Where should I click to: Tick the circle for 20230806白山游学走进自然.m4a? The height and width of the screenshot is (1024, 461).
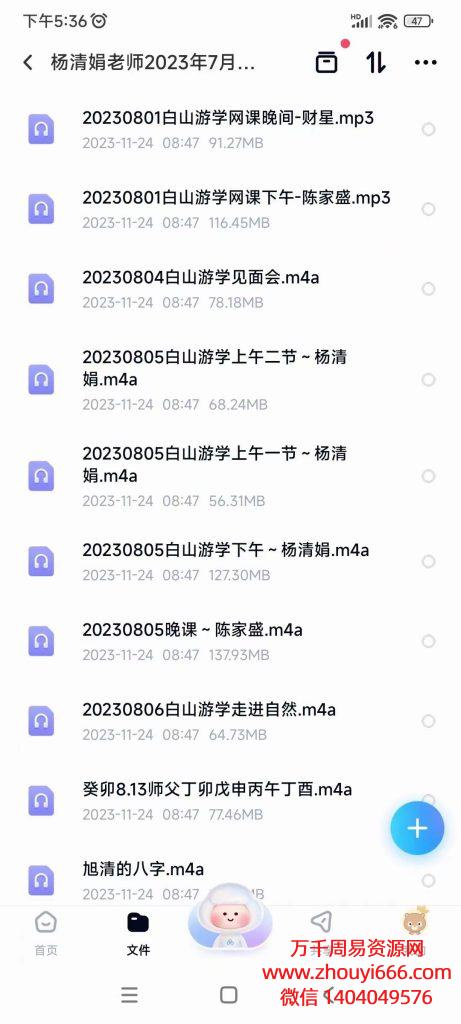(428, 721)
